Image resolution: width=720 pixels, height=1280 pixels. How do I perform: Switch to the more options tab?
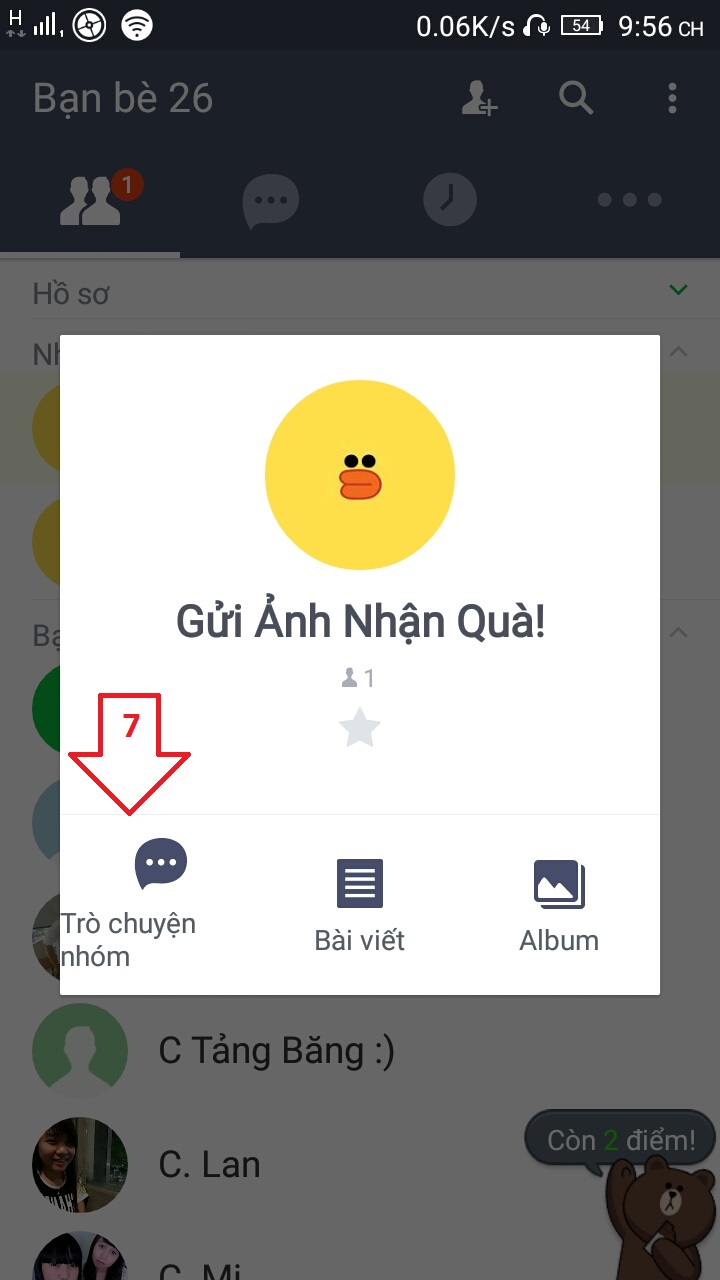pos(629,200)
